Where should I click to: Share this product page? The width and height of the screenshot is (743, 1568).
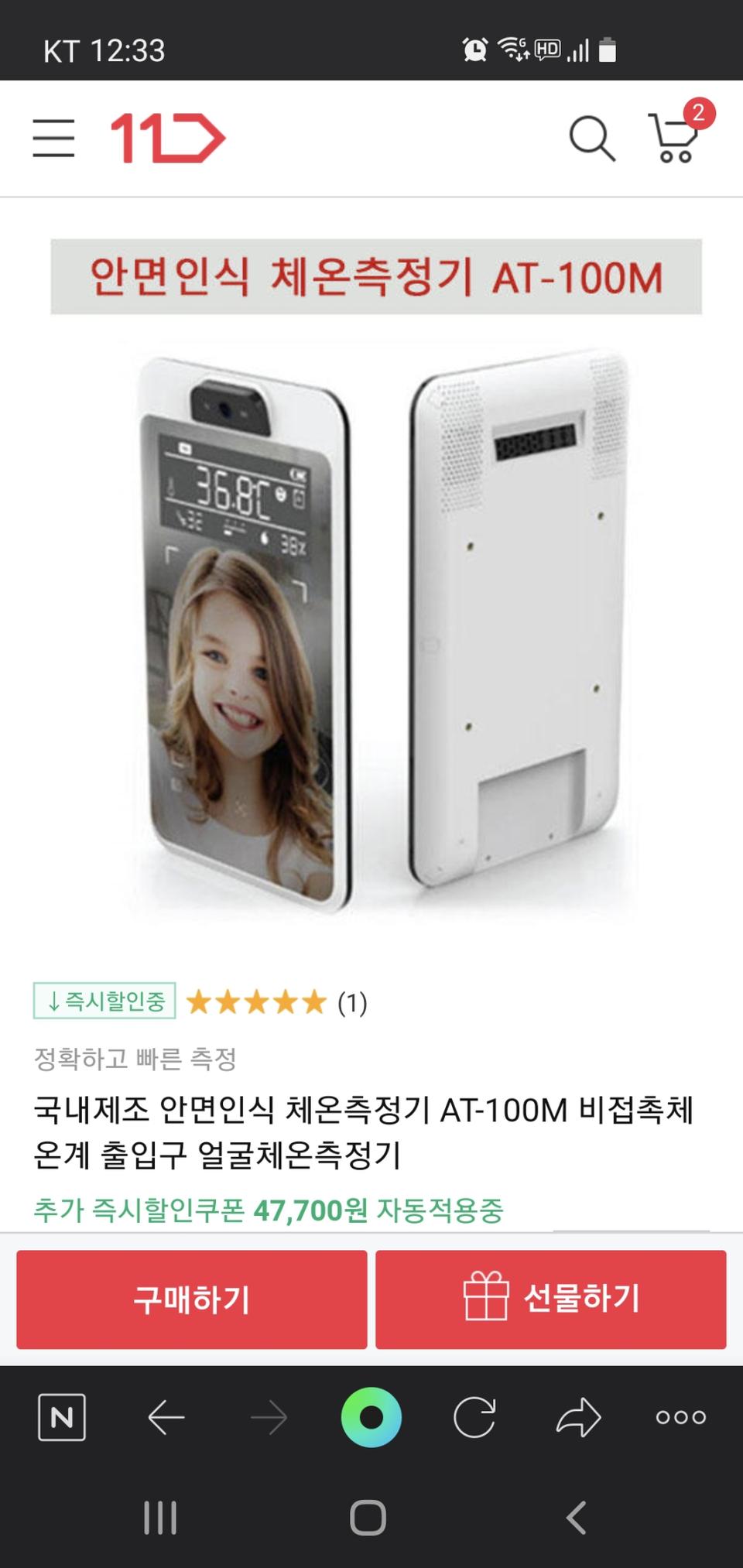[x=578, y=1418]
